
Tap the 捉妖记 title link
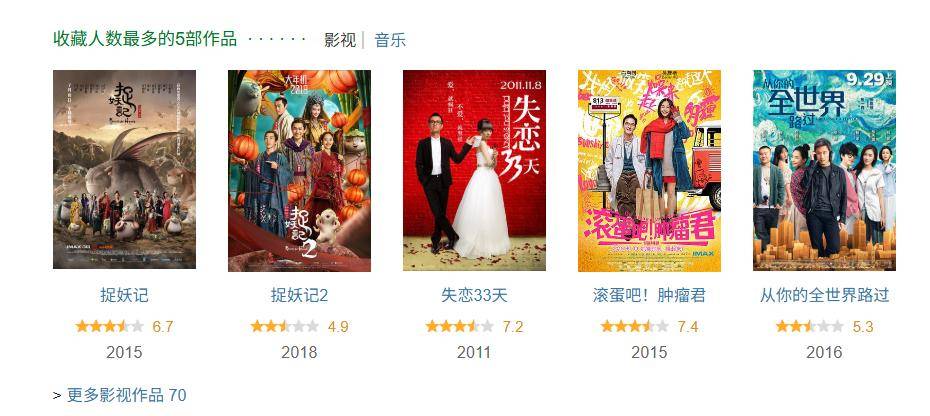pyautogui.click(x=124, y=295)
